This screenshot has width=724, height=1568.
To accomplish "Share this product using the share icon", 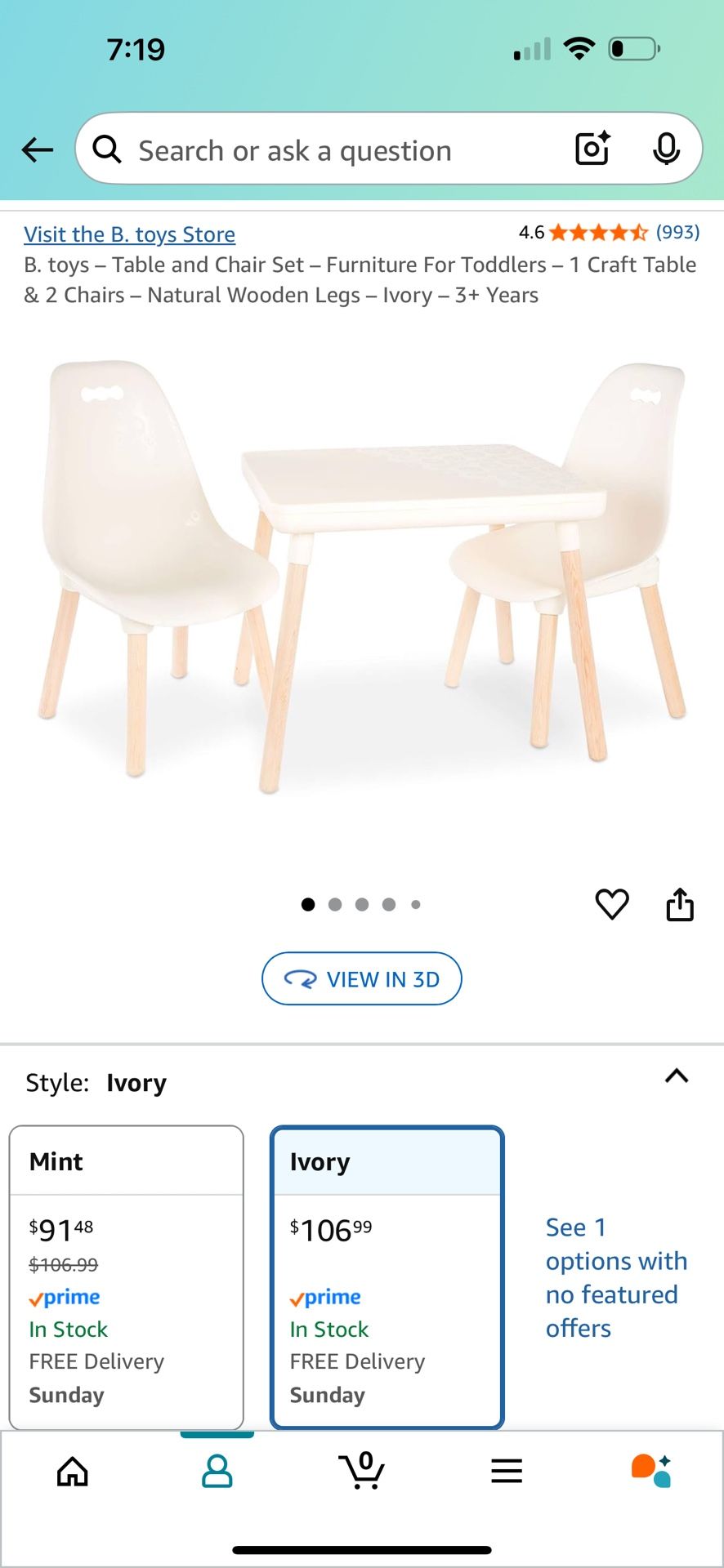I will pyautogui.click(x=680, y=903).
